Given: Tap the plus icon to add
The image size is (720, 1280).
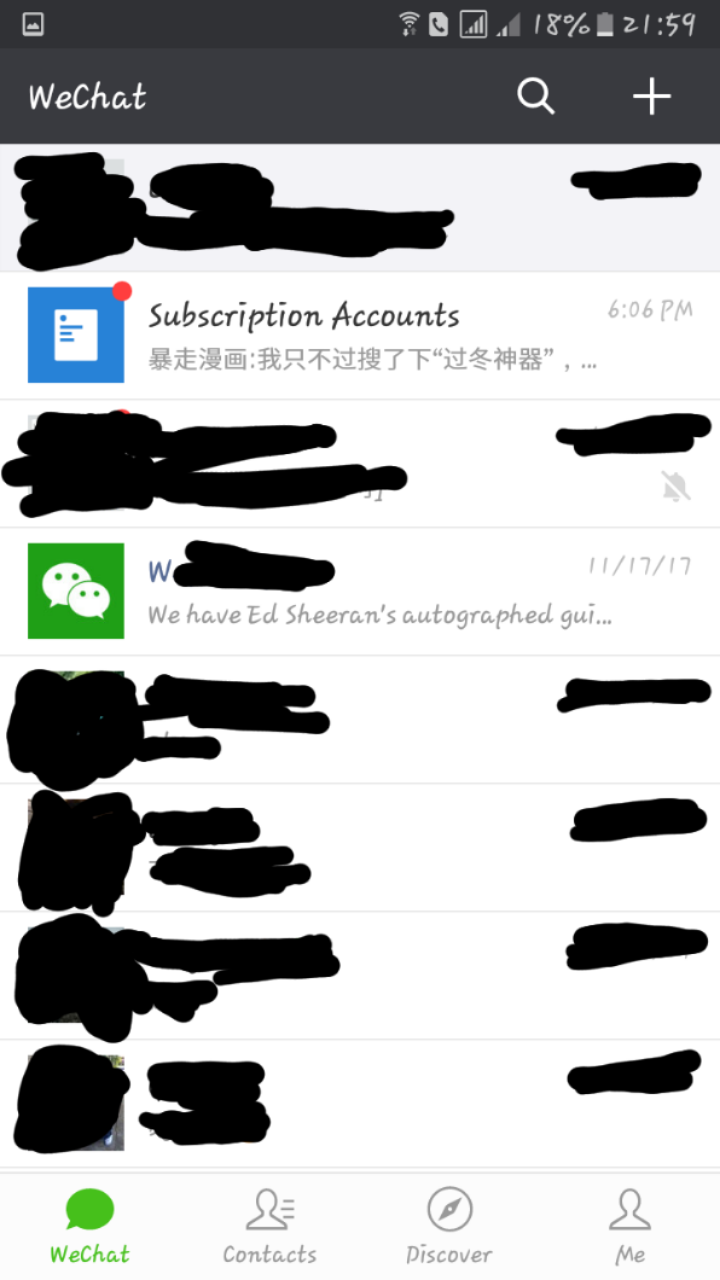Looking at the screenshot, I should [651, 97].
